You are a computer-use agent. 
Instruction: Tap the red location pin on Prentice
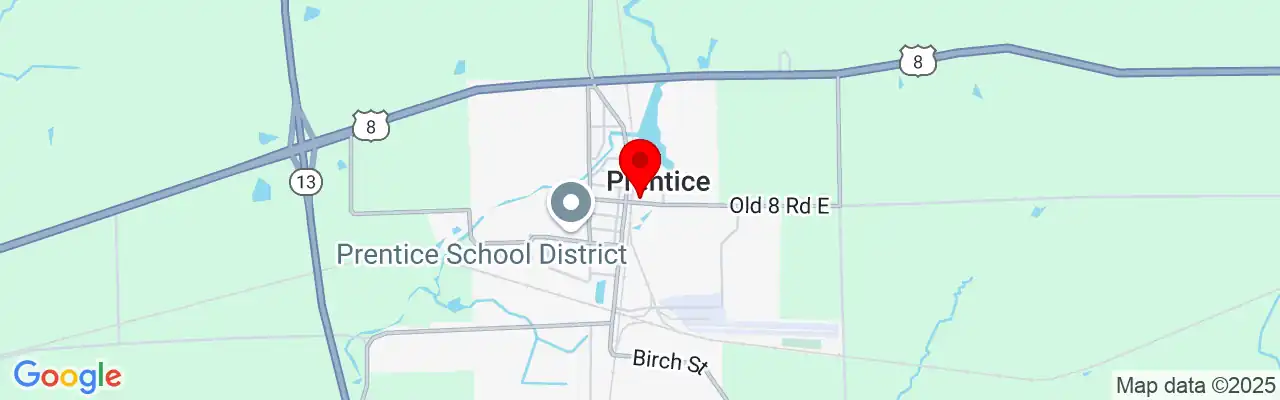pyautogui.click(x=640, y=164)
